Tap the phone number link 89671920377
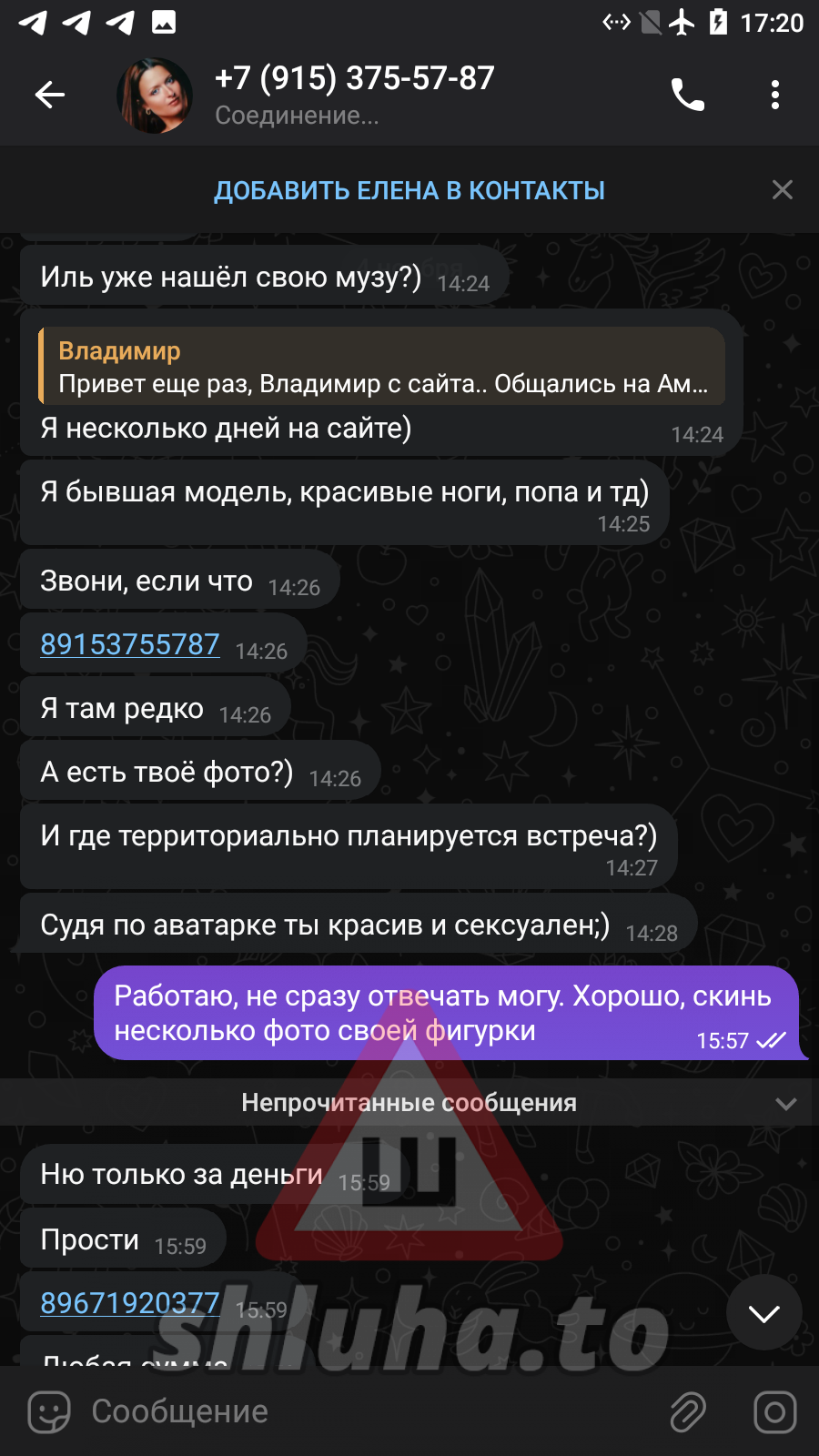The width and height of the screenshot is (819, 1456). 130,1303
